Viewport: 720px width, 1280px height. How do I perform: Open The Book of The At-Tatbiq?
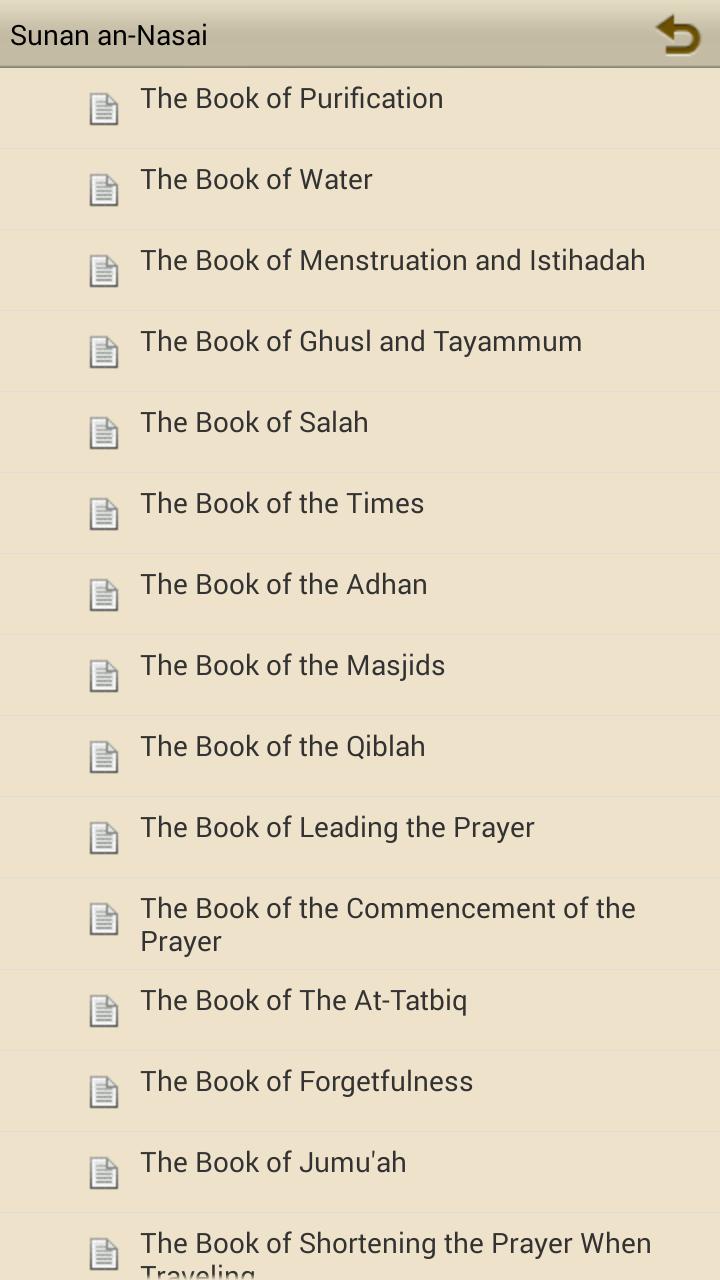coord(303,1001)
